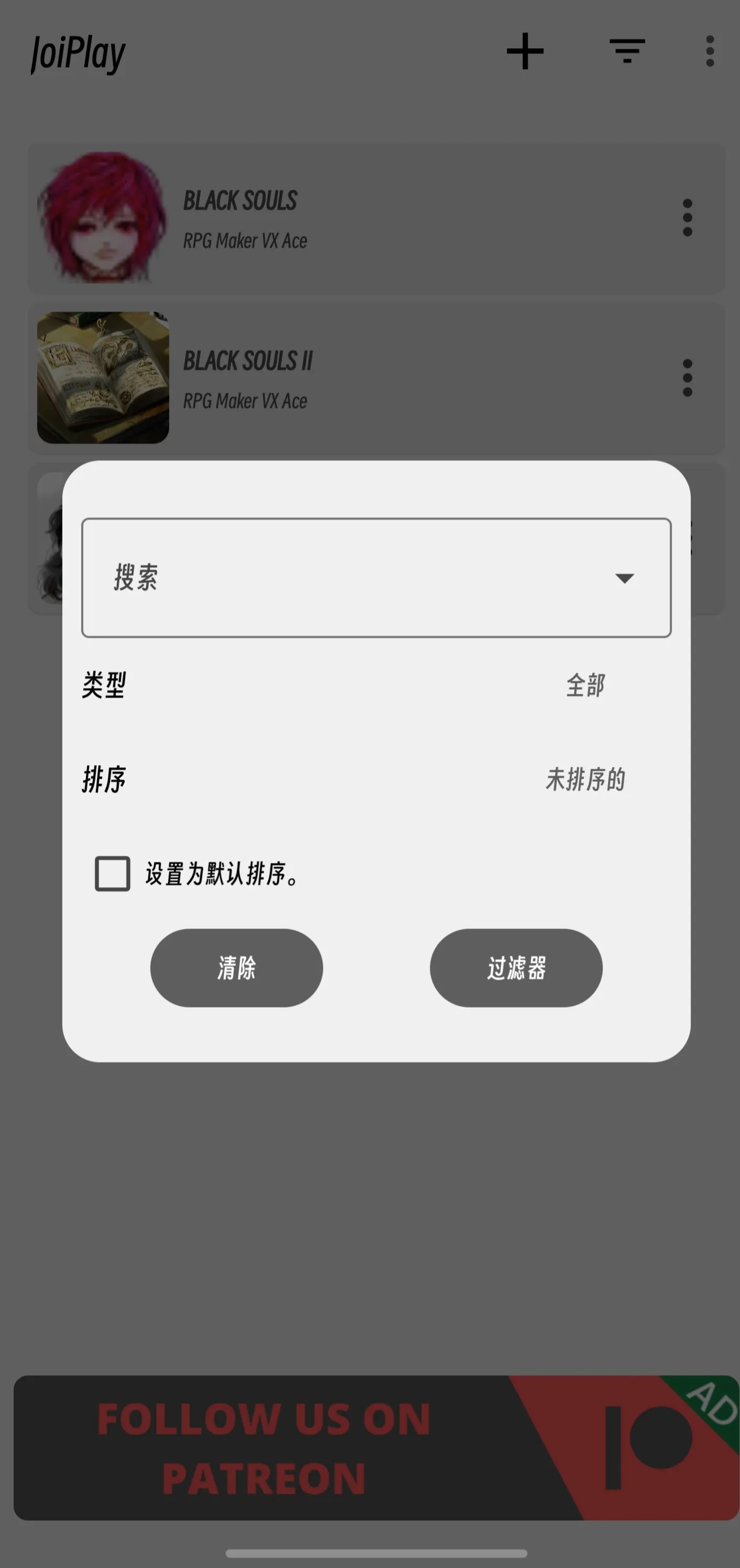740x1568 pixels.
Task: Open the 搜索 dropdown field
Action: 376,578
